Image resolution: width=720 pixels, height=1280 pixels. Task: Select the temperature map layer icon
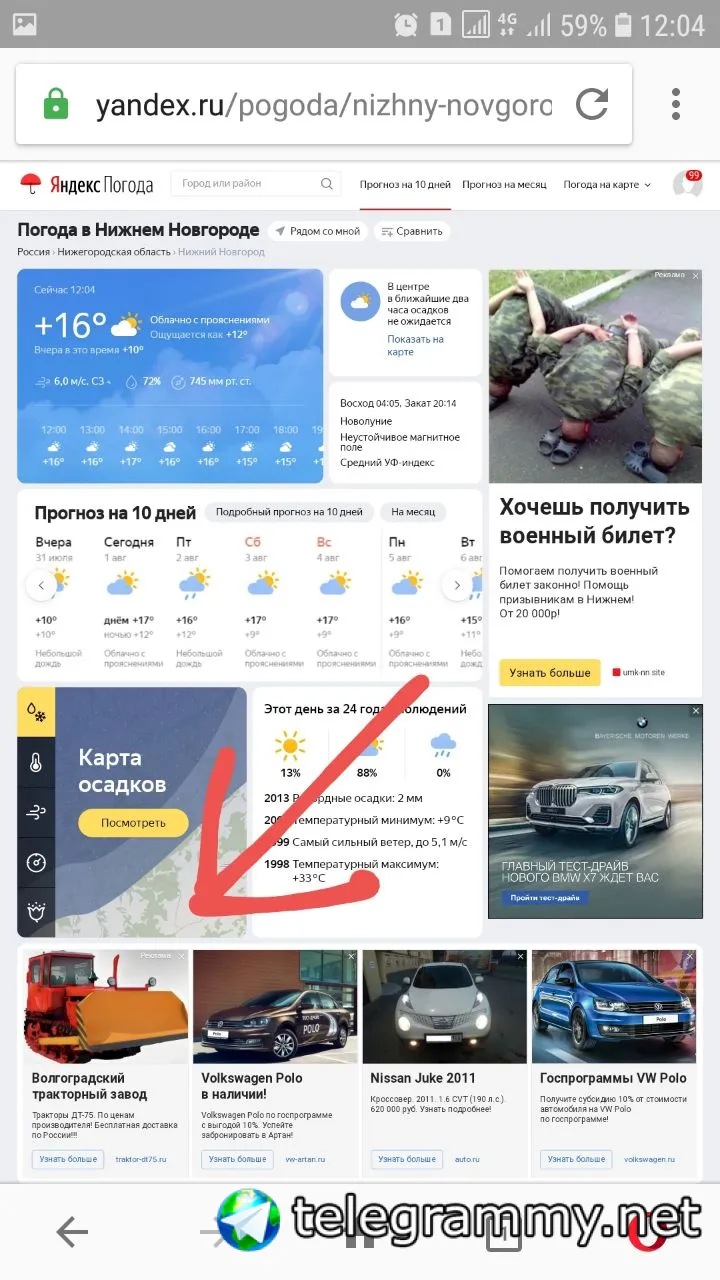[36, 763]
